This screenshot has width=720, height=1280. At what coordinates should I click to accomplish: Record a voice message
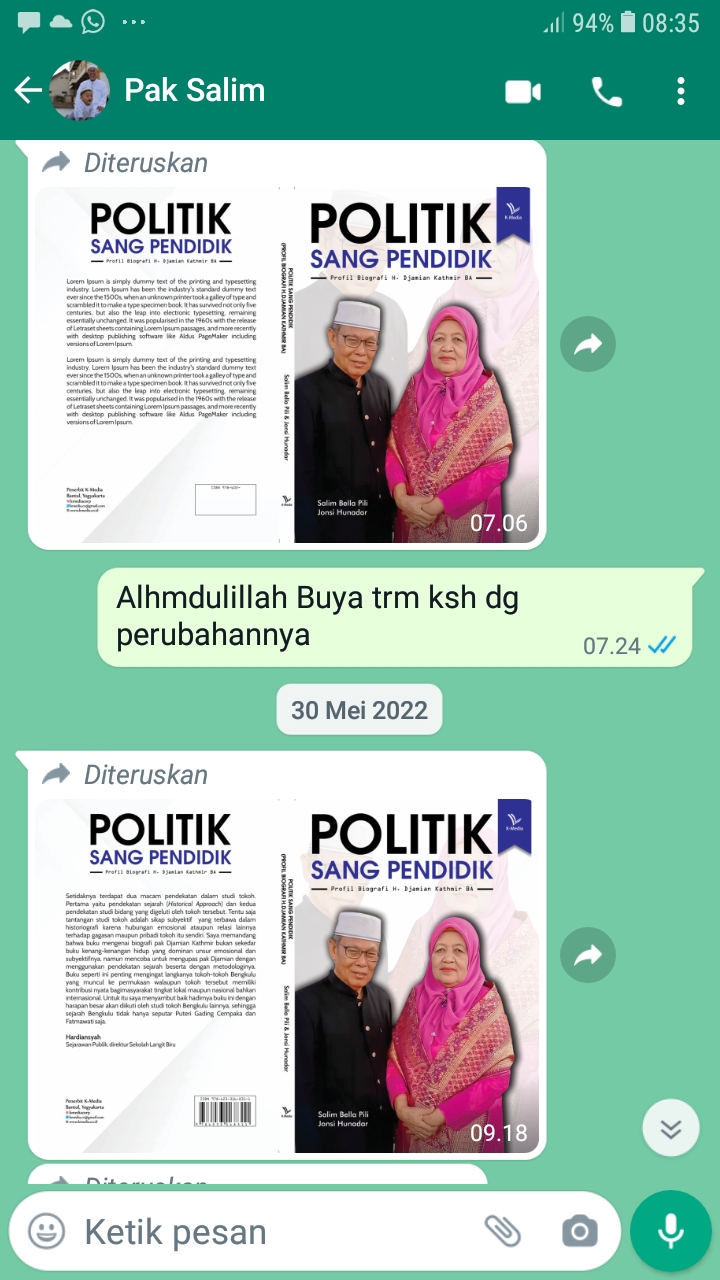[671, 1231]
